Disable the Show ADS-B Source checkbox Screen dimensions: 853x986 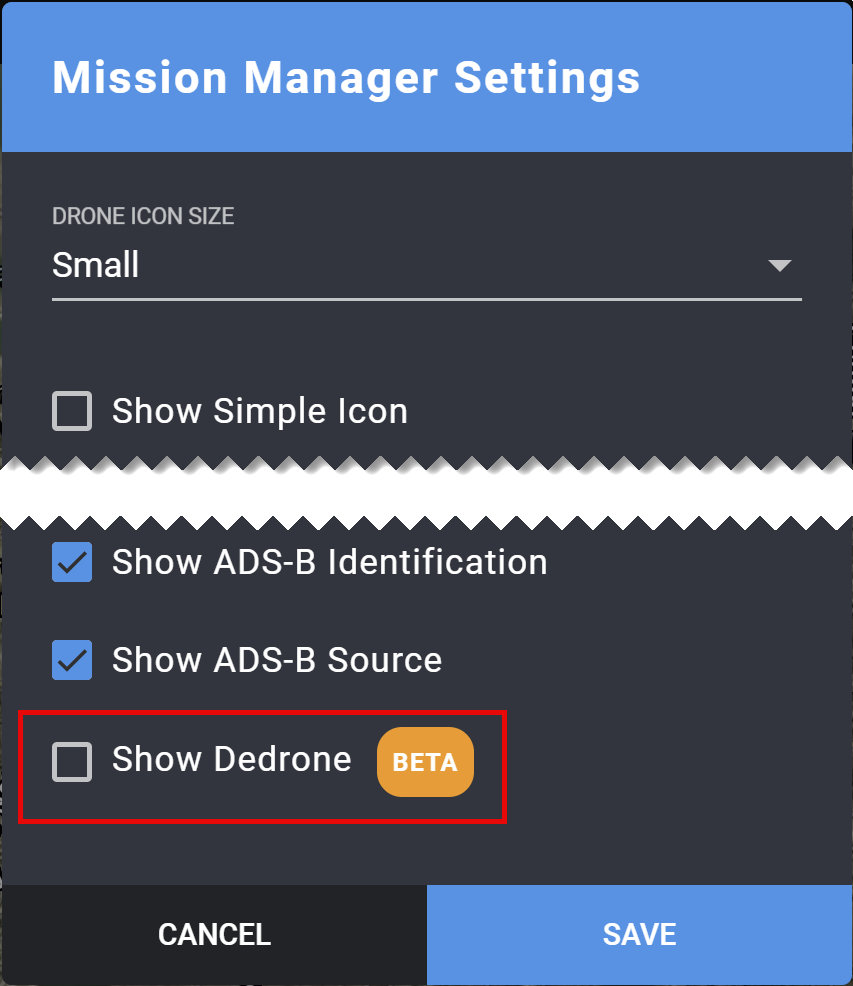(x=72, y=660)
